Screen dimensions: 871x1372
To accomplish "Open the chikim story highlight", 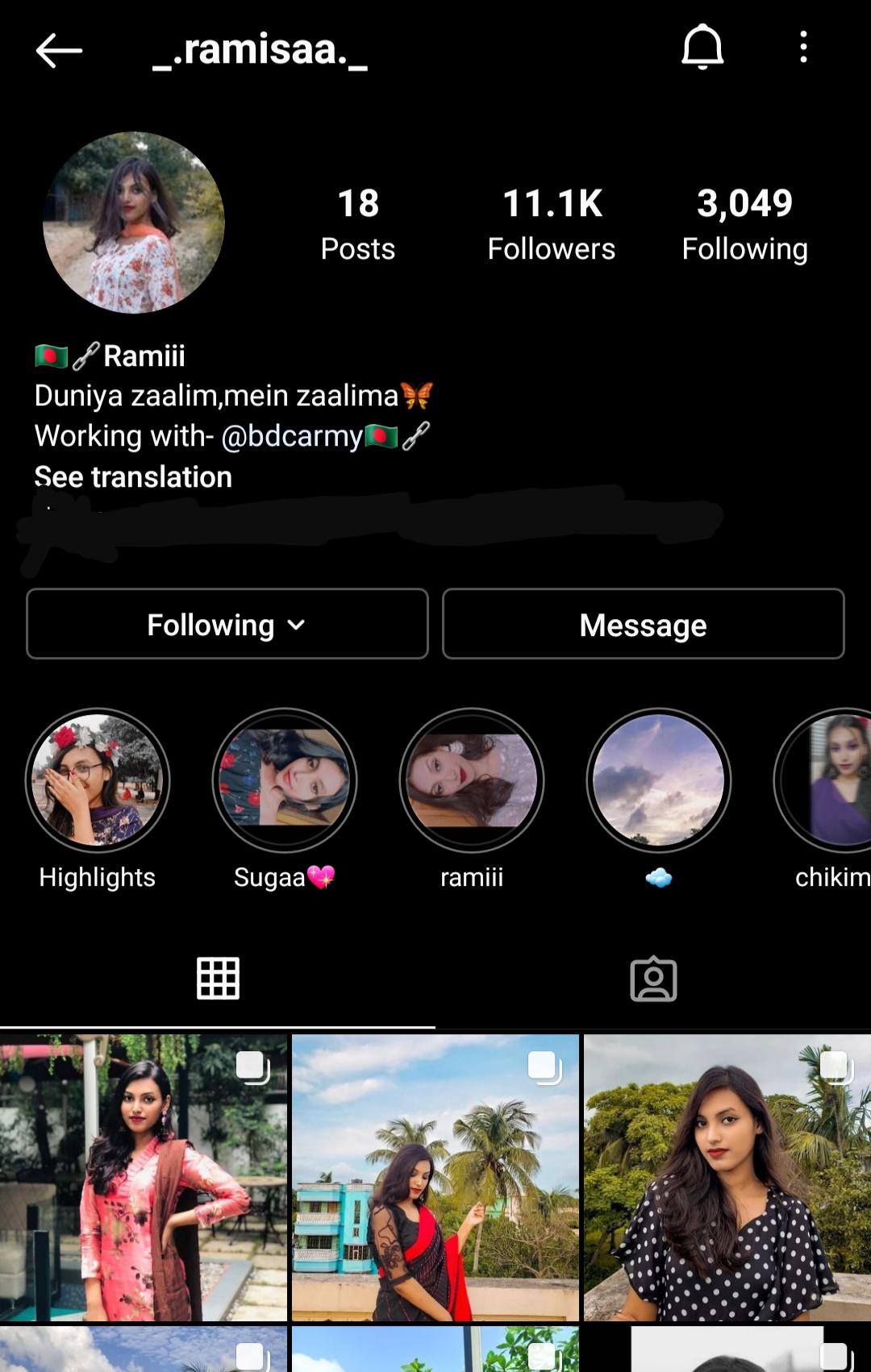I will (x=831, y=780).
